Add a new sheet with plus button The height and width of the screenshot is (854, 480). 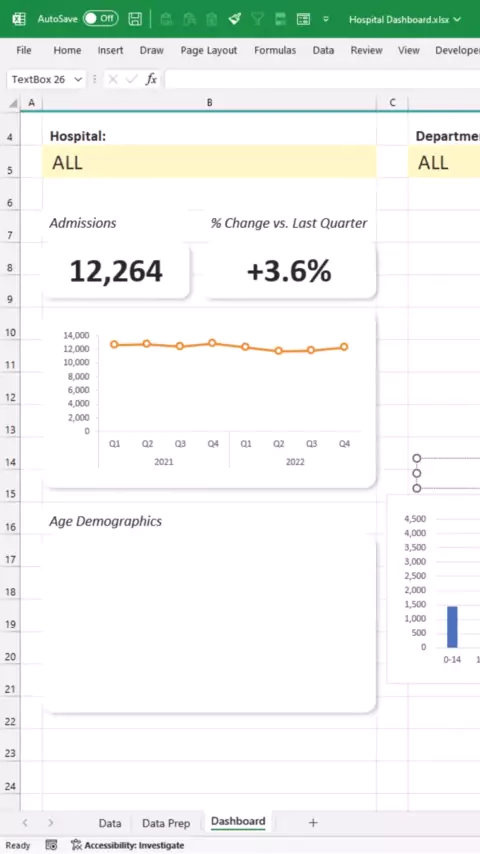coord(313,822)
